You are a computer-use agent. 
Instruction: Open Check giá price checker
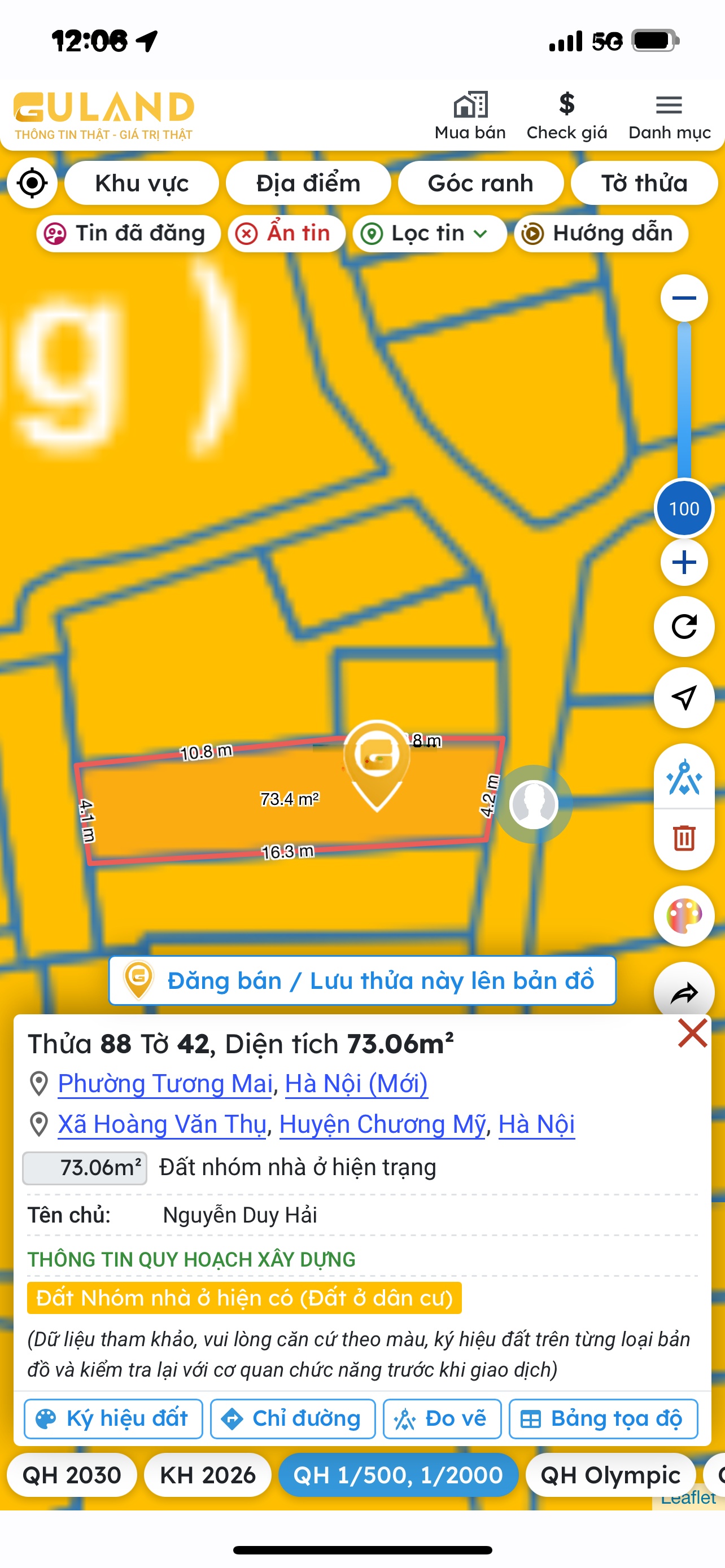coord(566,116)
